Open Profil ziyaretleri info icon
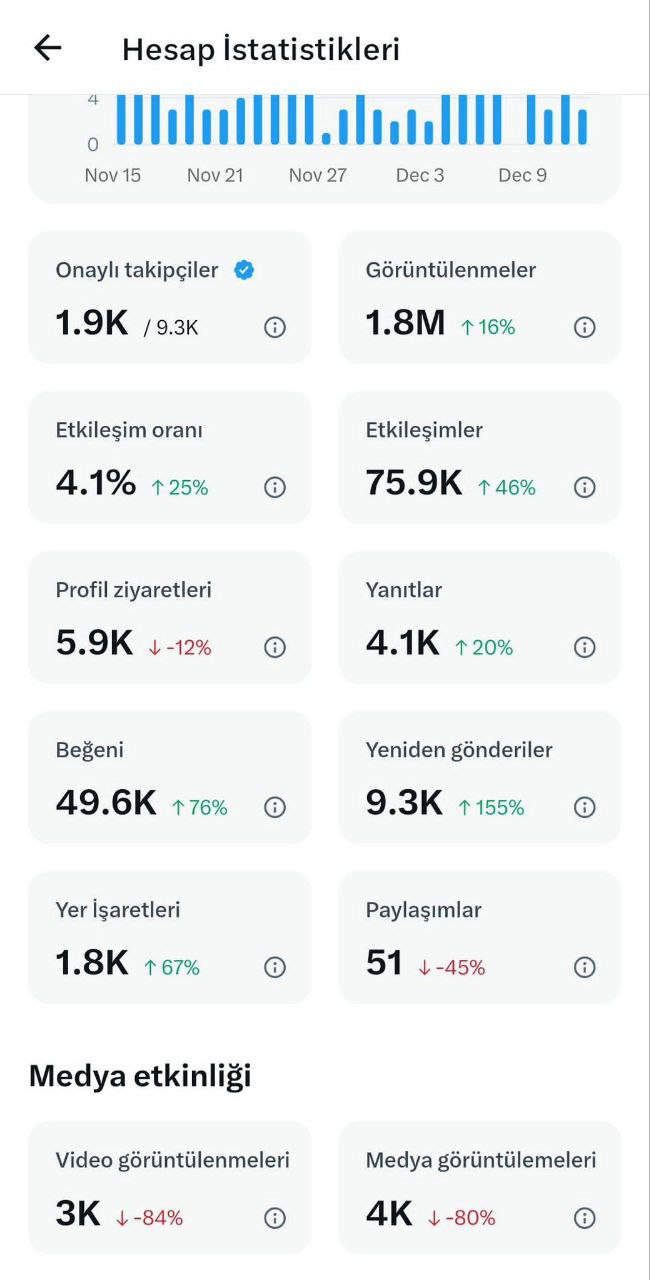 click(275, 647)
